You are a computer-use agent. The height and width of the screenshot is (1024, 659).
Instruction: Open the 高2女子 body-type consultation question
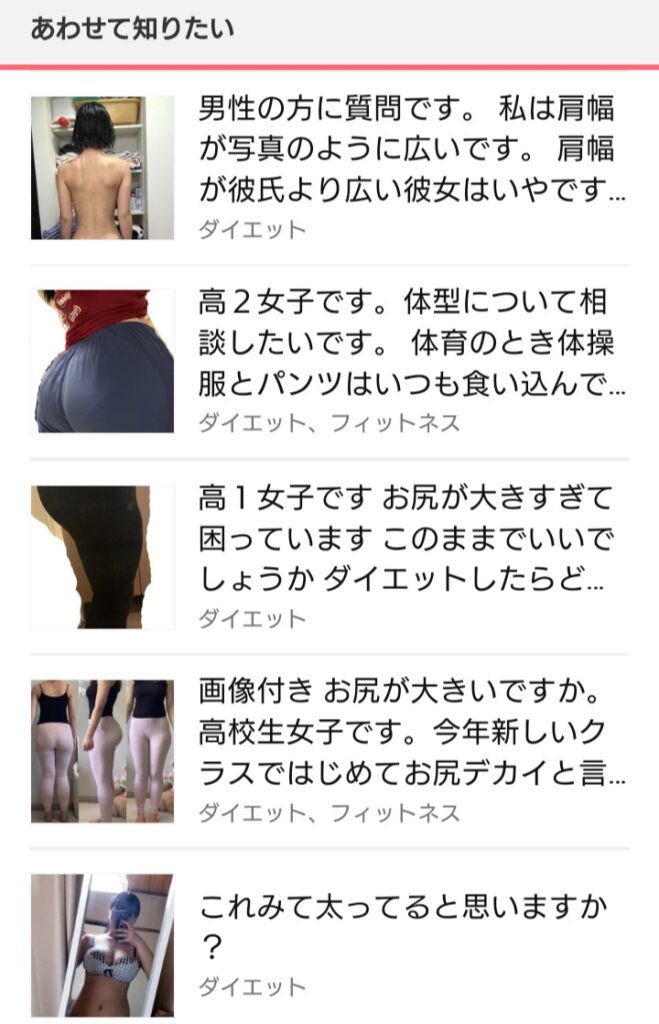tap(410, 343)
